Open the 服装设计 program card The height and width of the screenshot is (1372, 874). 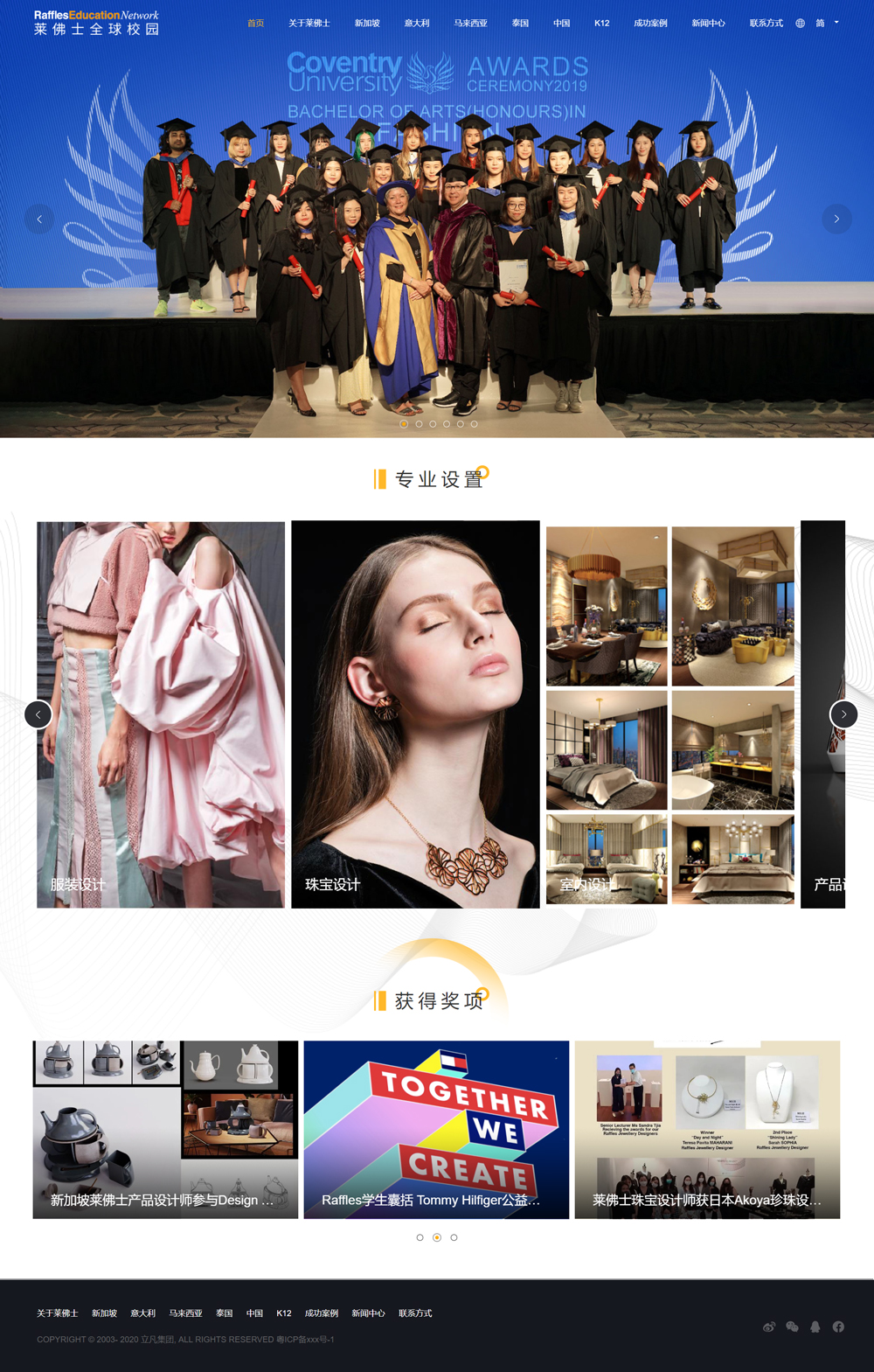coord(161,714)
